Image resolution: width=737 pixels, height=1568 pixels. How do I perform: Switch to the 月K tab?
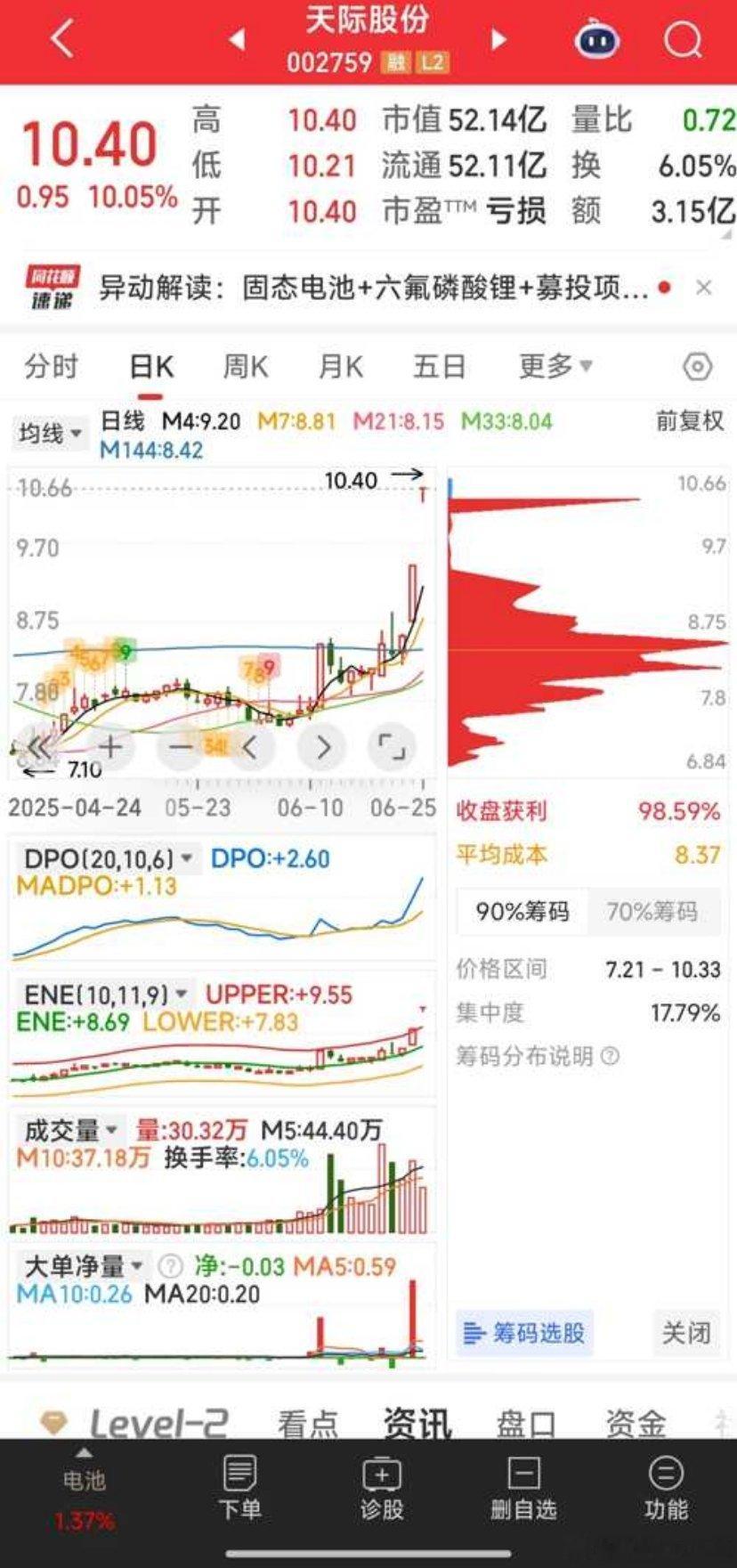(341, 366)
